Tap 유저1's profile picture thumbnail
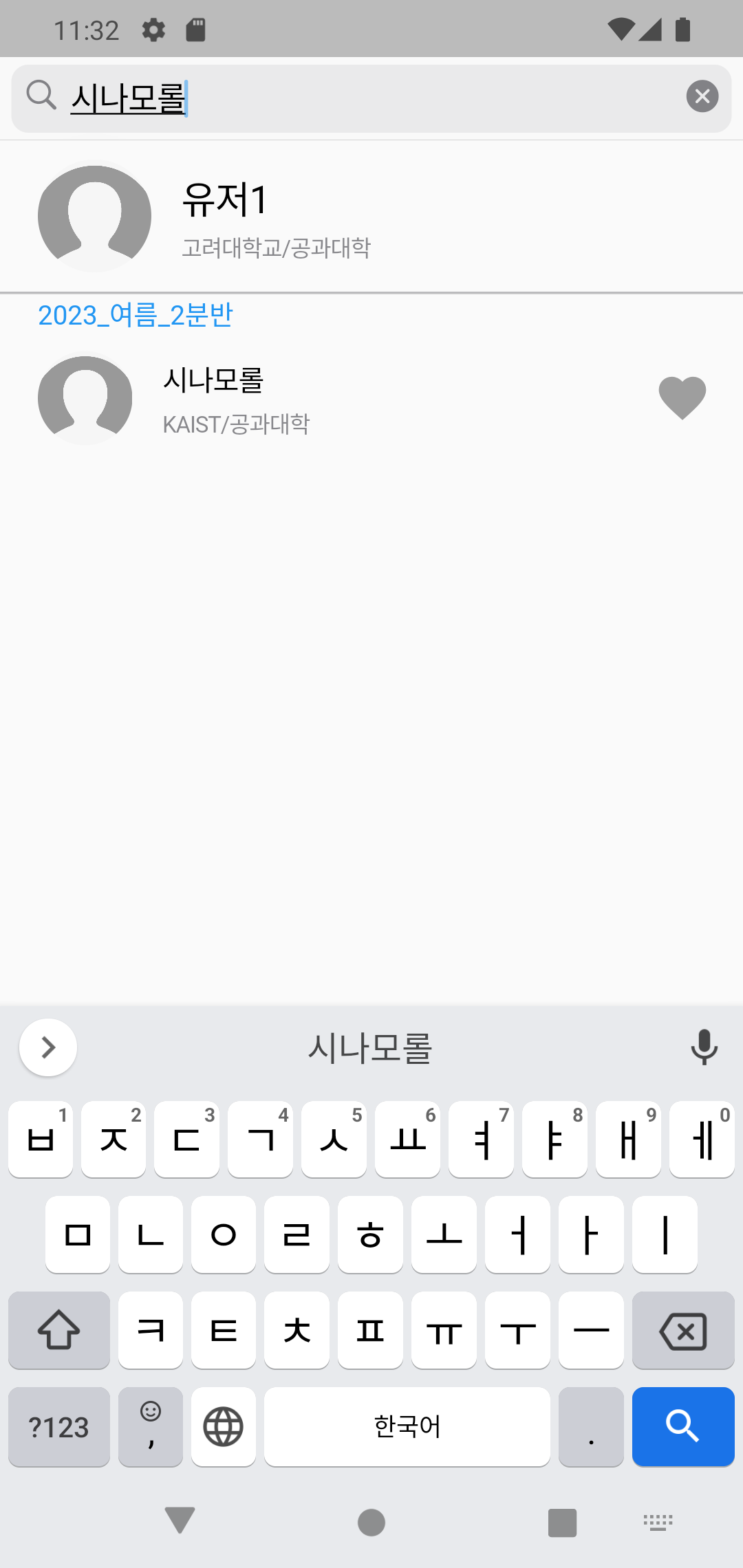 (x=94, y=215)
